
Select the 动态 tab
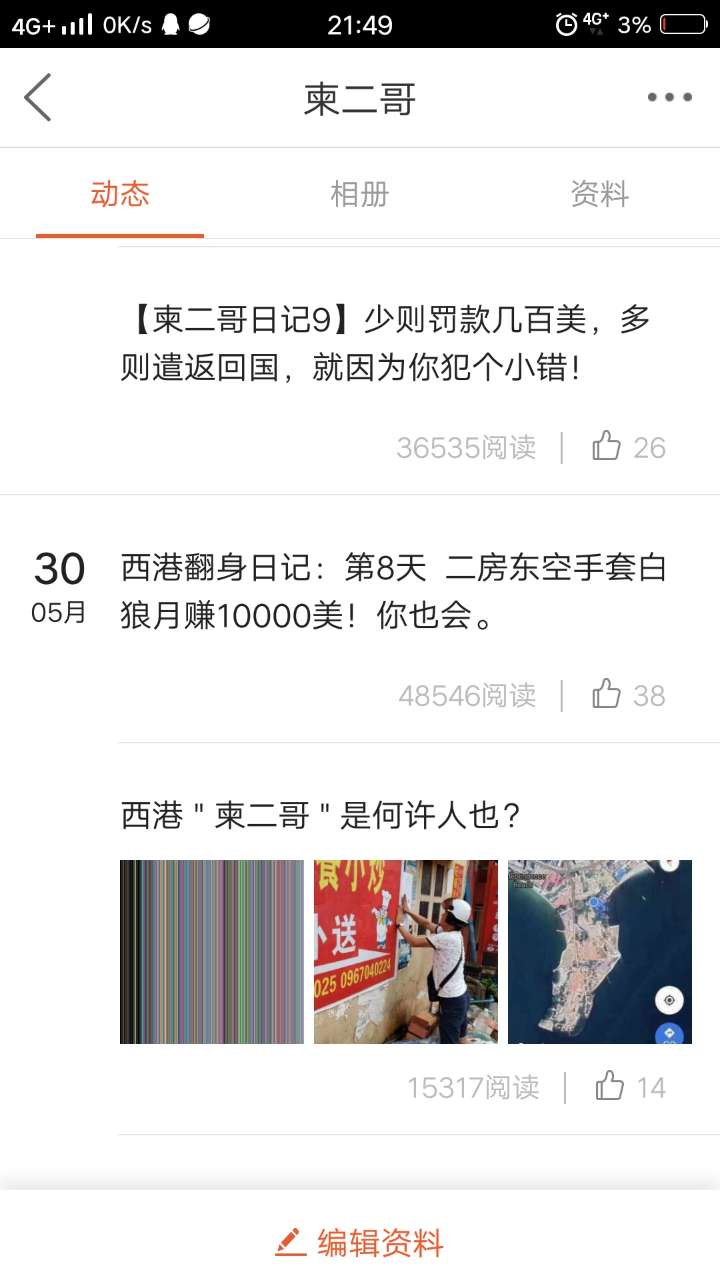(120, 194)
